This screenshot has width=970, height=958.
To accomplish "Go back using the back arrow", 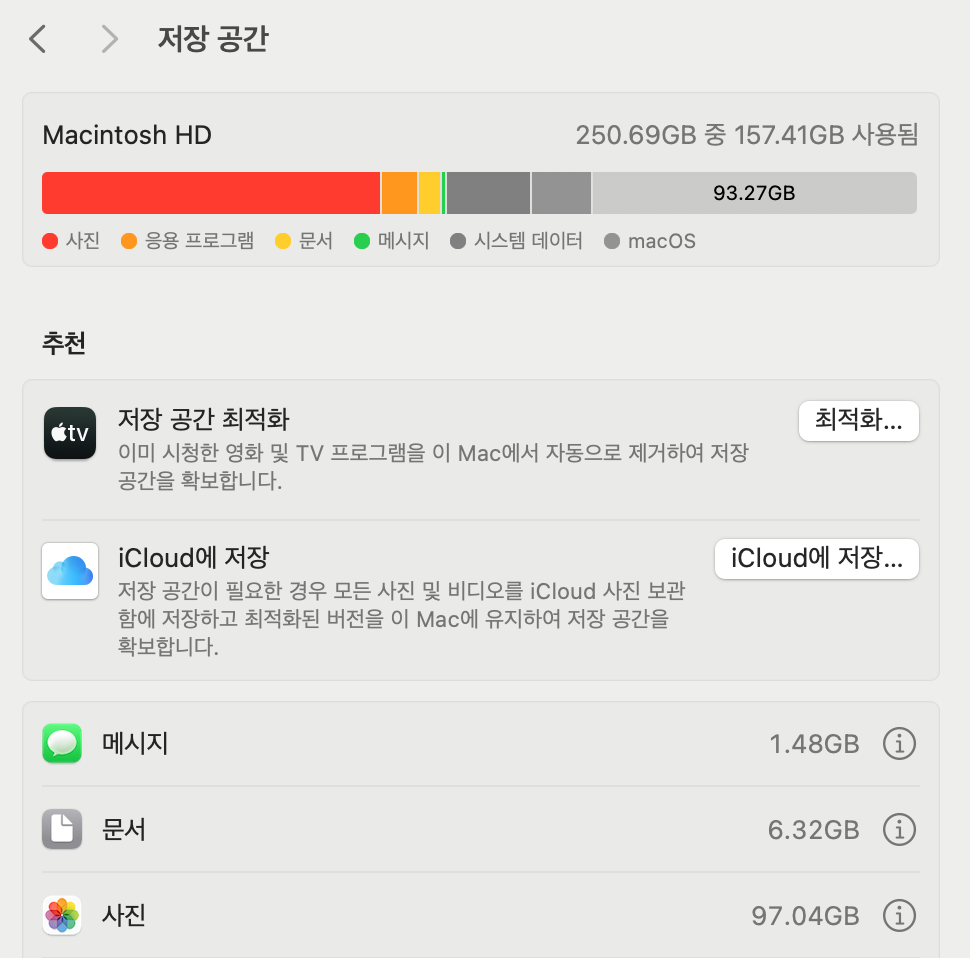I will (38, 40).
